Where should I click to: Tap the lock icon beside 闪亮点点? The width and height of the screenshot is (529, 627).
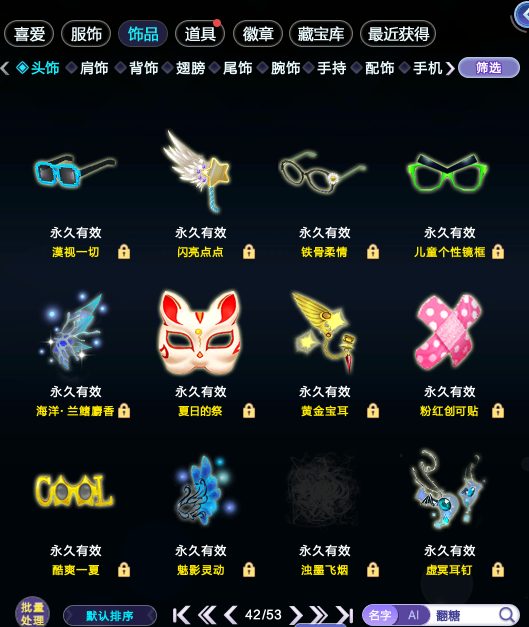pyautogui.click(x=249, y=252)
